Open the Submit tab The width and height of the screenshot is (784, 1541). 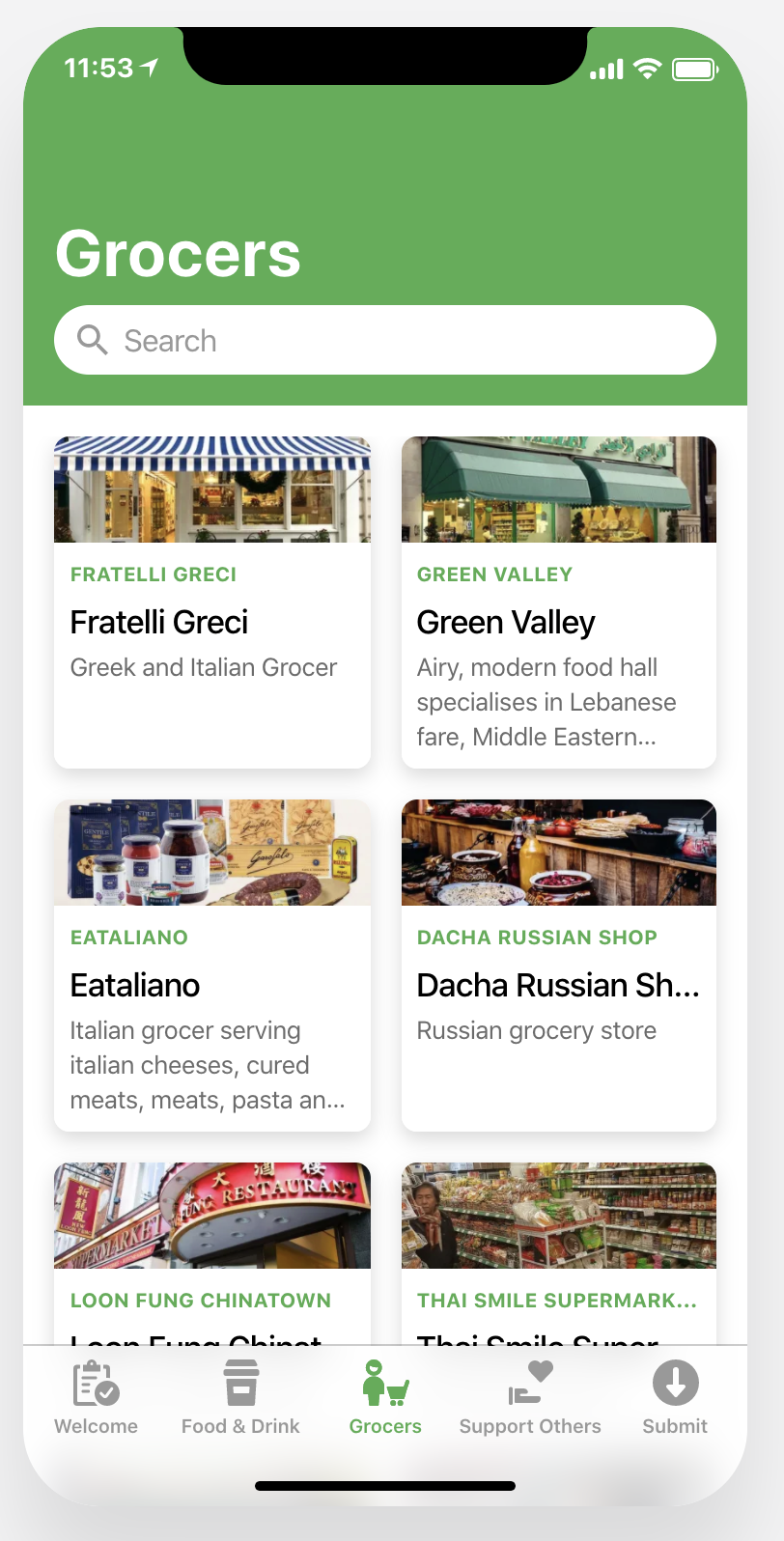pos(675,1397)
